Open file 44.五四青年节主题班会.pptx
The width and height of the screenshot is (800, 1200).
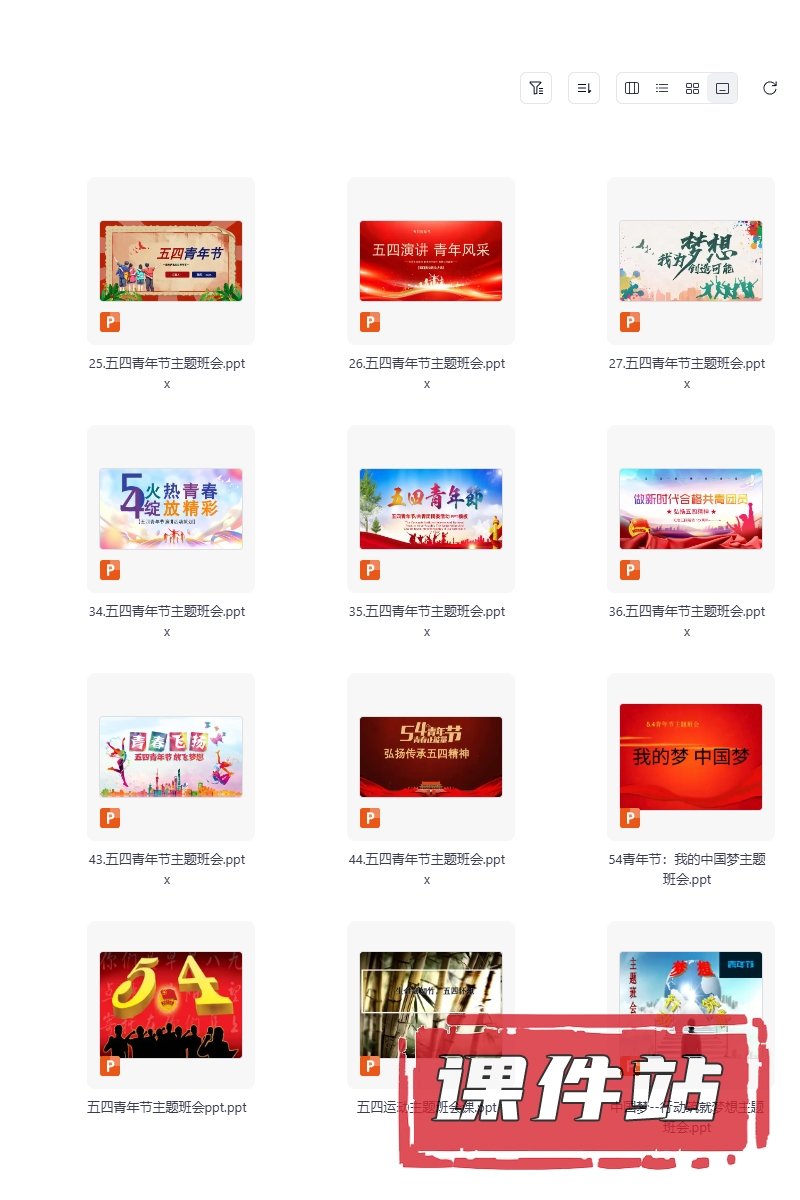[x=431, y=757]
